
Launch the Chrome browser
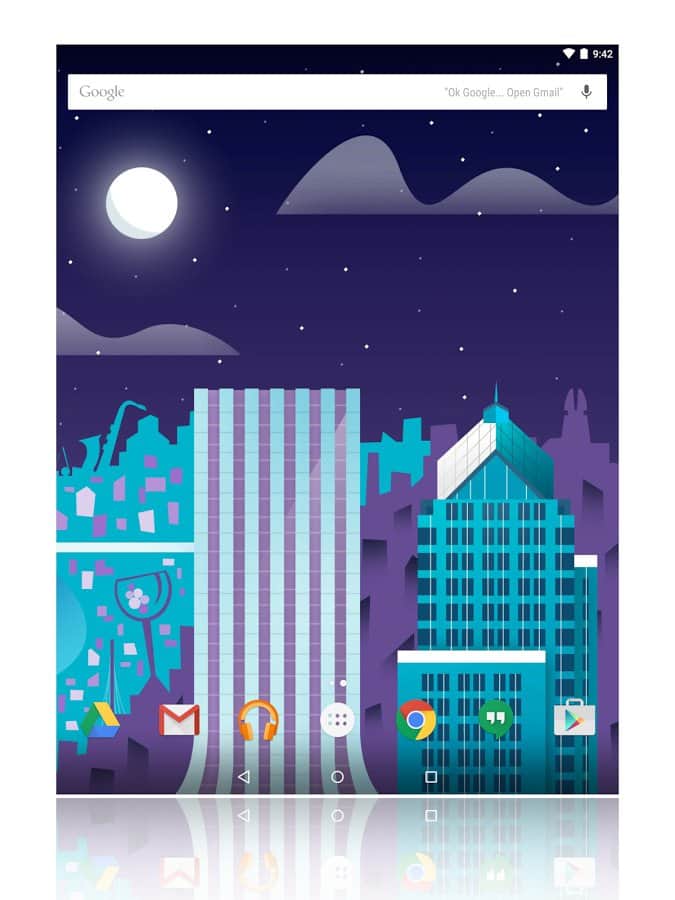416,719
